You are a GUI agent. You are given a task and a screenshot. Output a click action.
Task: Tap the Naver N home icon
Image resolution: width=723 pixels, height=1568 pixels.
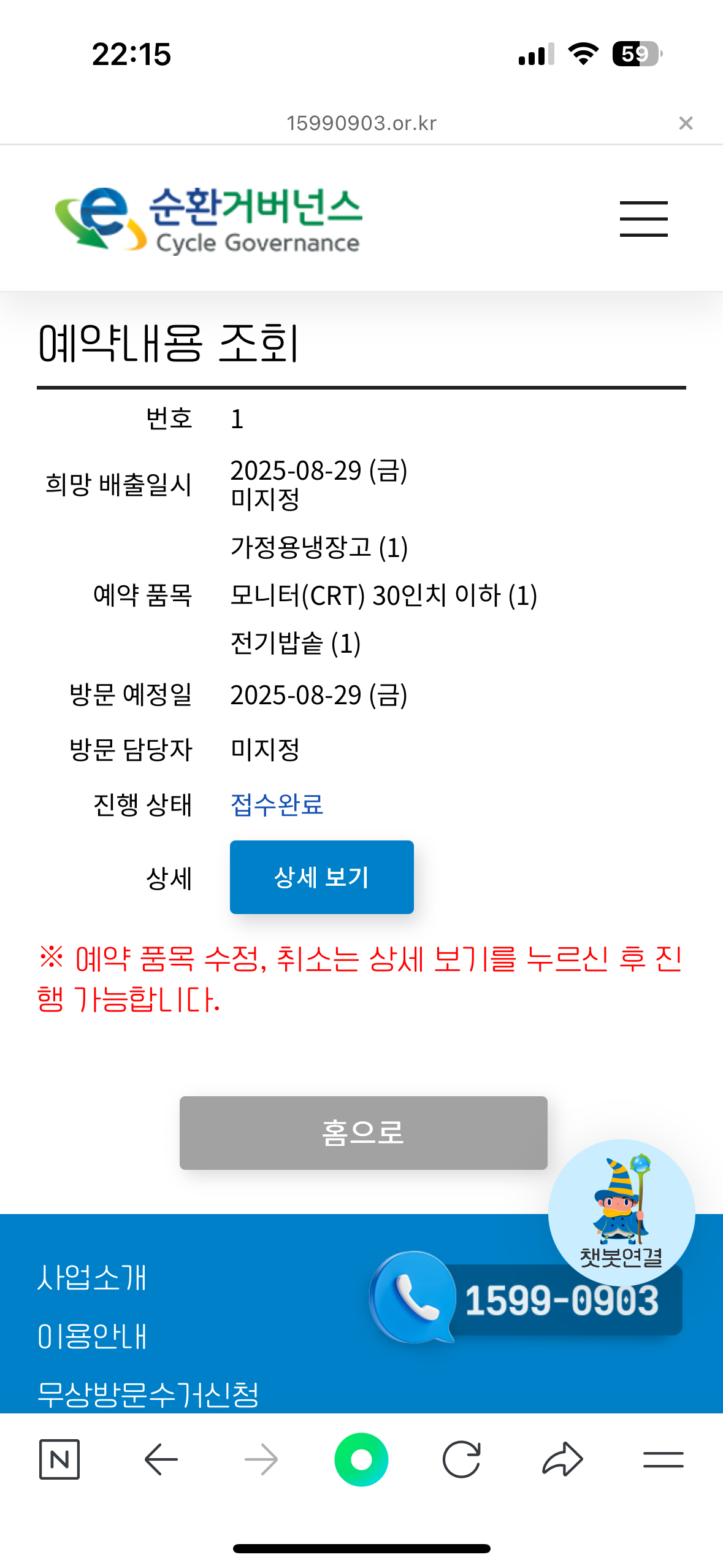pos(59,1459)
